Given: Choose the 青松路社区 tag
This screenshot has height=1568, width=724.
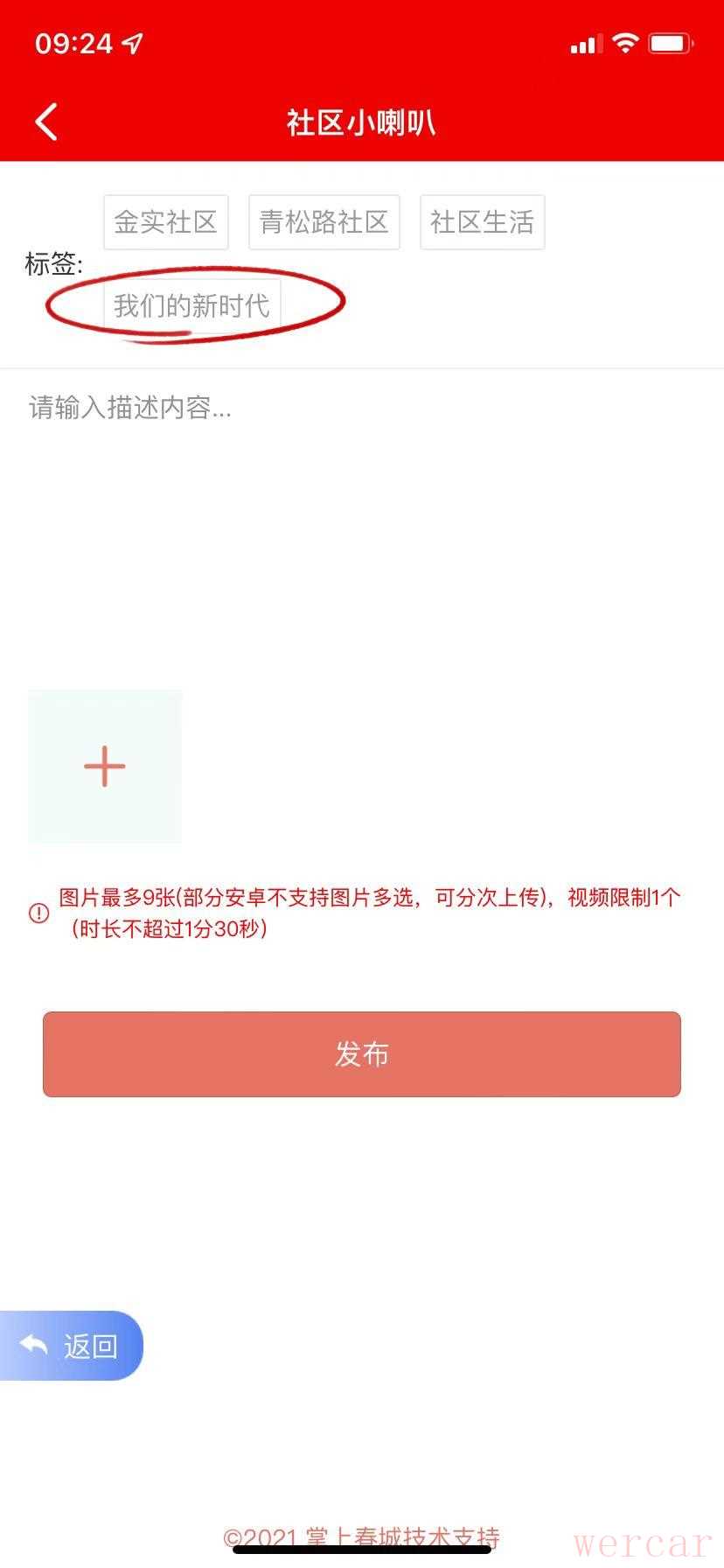Looking at the screenshot, I should (324, 222).
